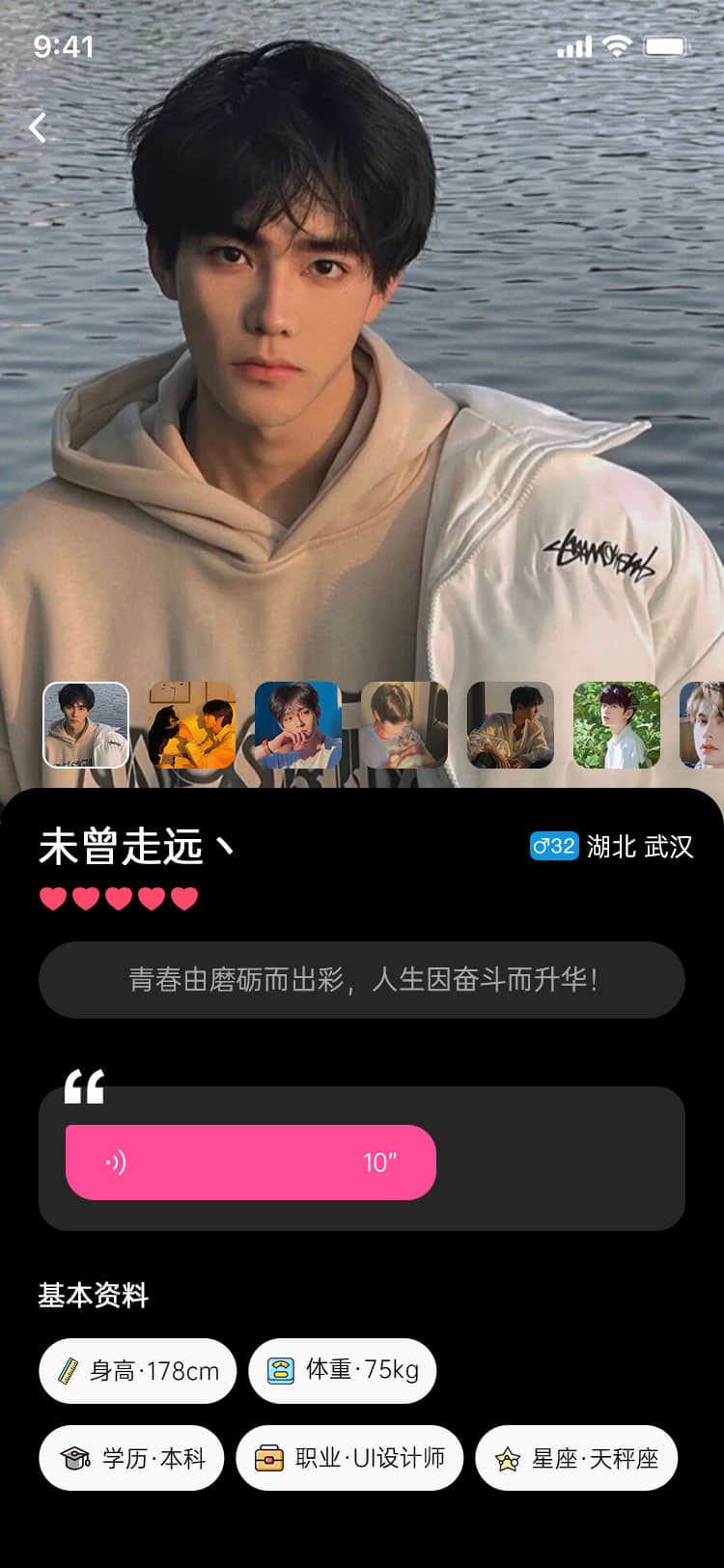The image size is (724, 1568).
Task: Go back using the top arrow
Action: point(39,126)
